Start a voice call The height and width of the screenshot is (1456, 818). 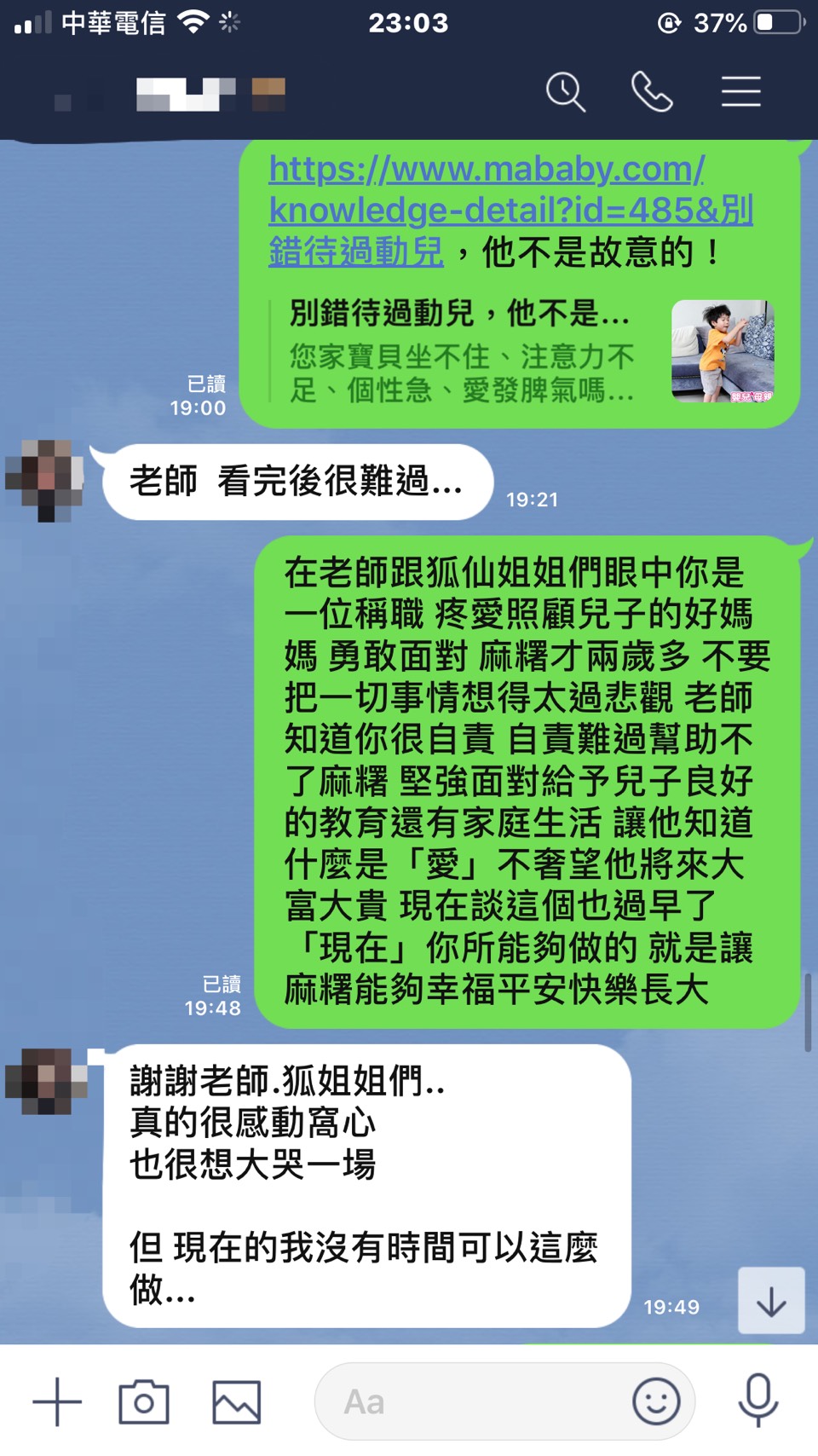click(x=652, y=92)
